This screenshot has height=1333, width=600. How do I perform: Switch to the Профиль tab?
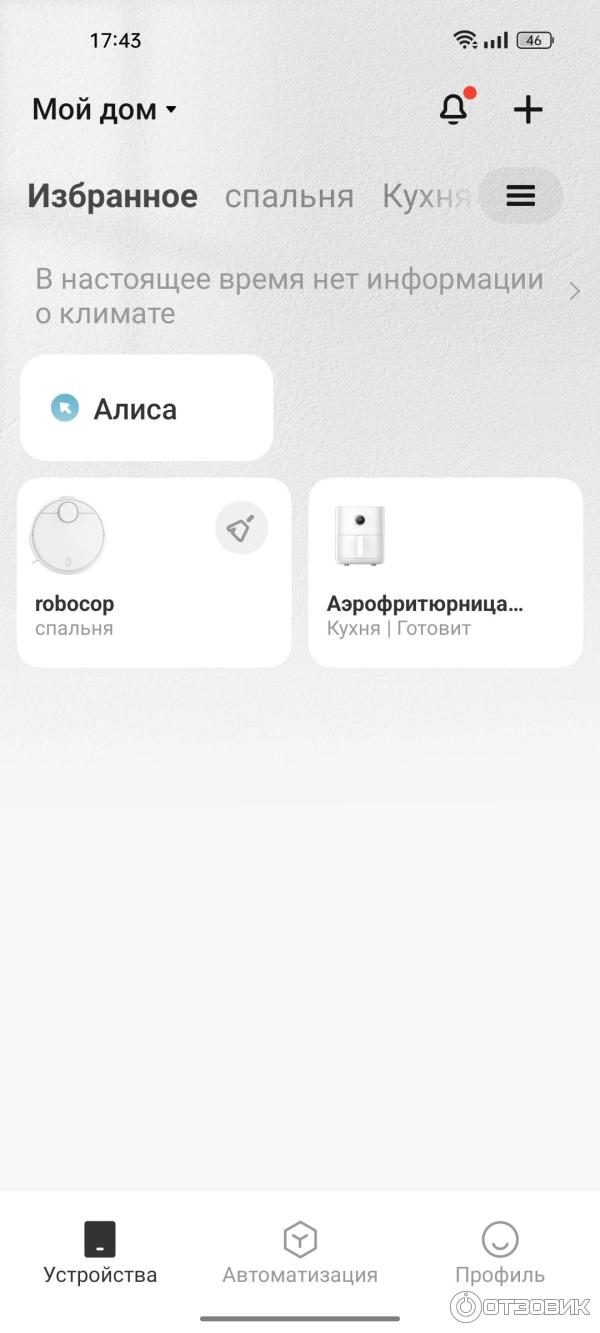click(500, 1252)
